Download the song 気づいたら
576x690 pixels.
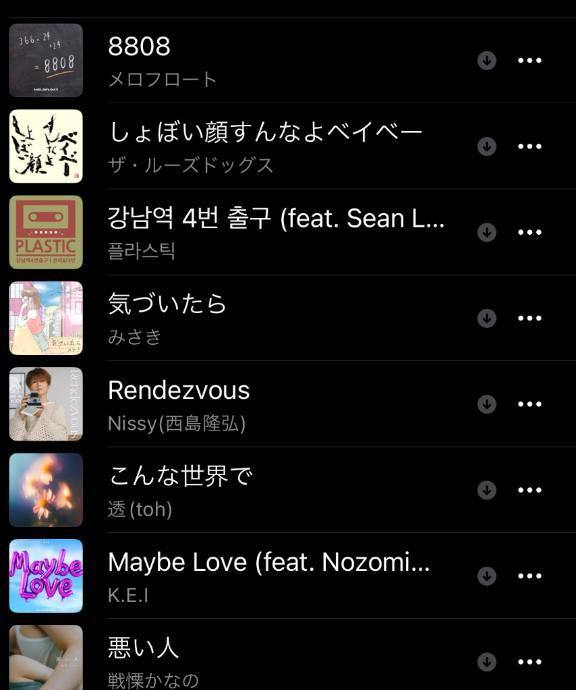tap(487, 318)
